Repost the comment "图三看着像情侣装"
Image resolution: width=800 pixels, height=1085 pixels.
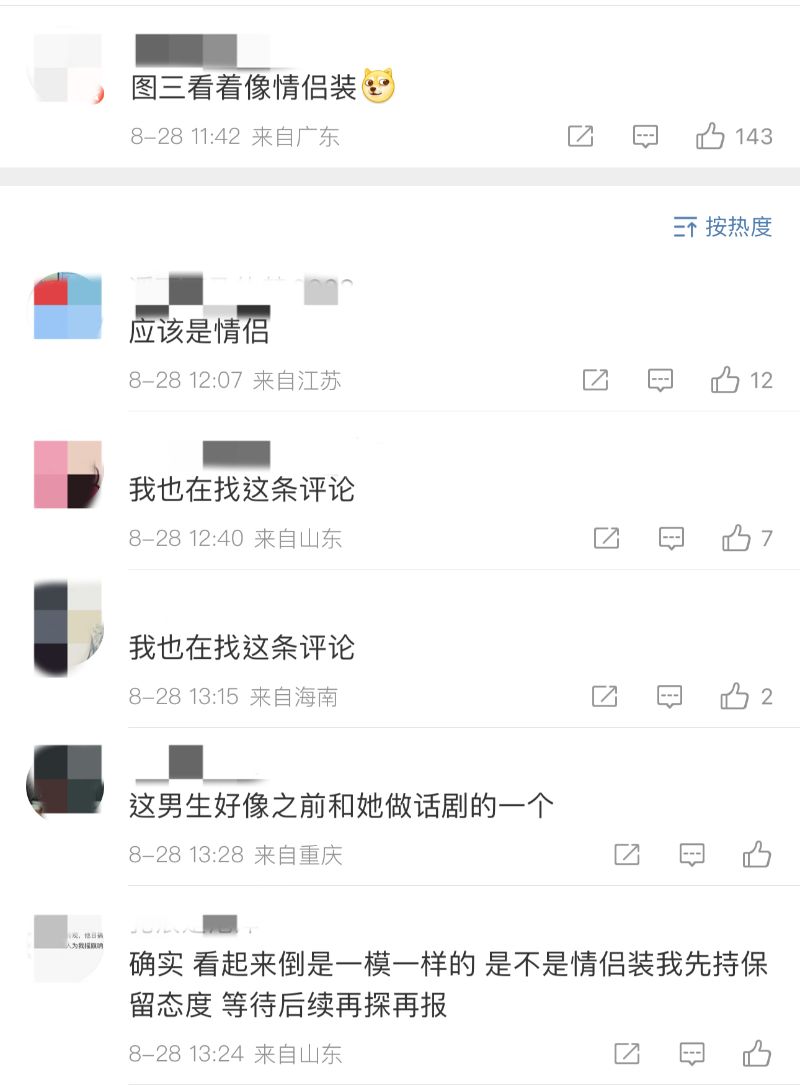tap(581, 136)
